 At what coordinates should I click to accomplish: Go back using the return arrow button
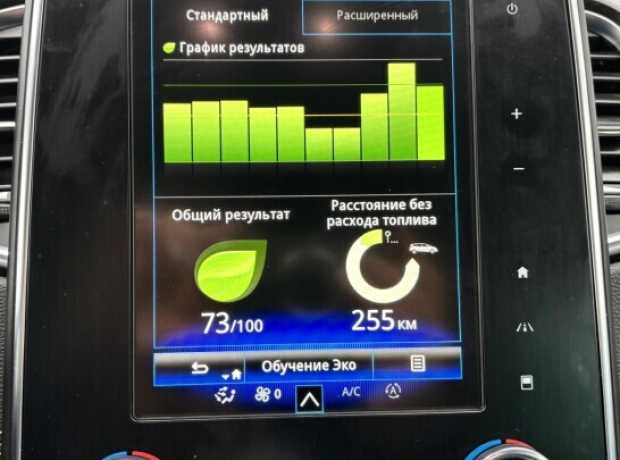pos(200,366)
